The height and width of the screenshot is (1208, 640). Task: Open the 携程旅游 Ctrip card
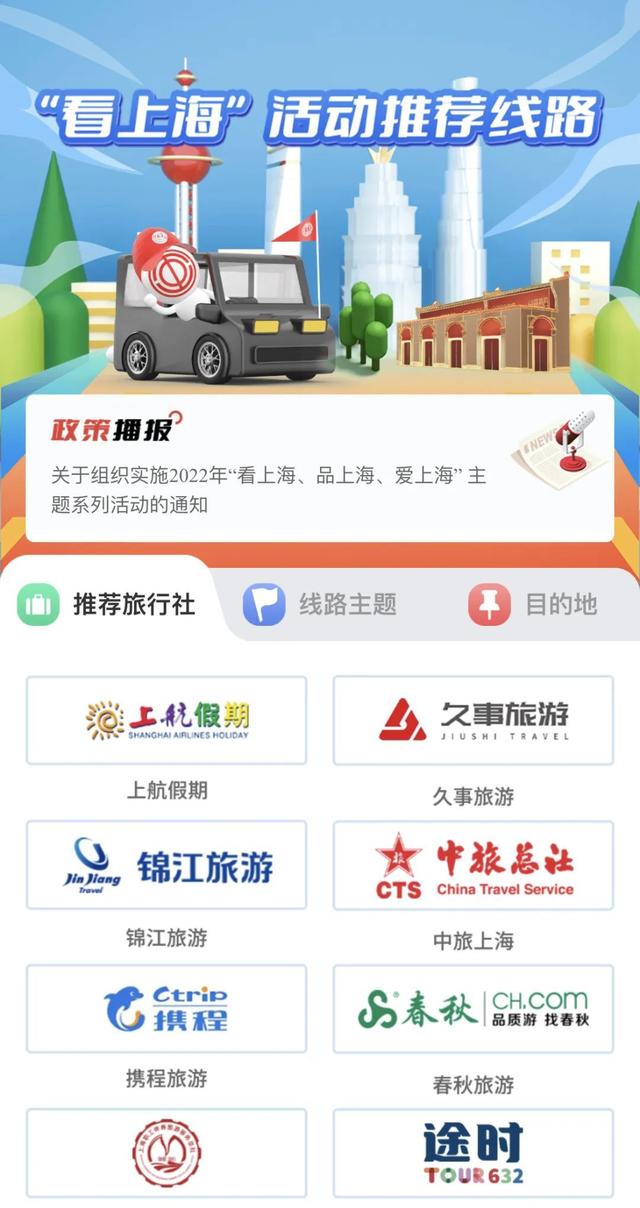(x=166, y=1008)
